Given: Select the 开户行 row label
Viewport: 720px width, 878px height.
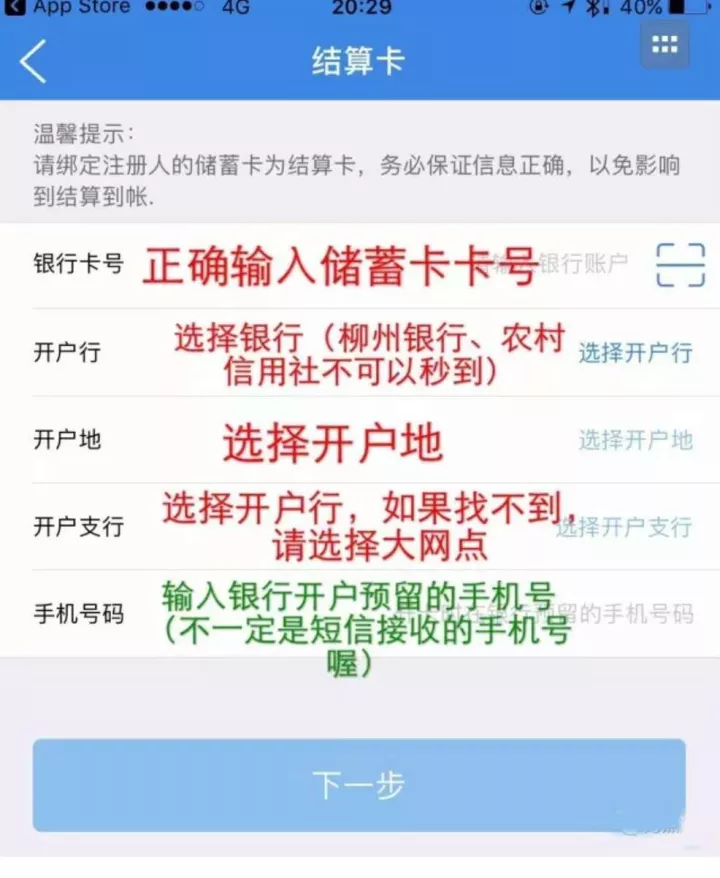Looking at the screenshot, I should [66, 351].
